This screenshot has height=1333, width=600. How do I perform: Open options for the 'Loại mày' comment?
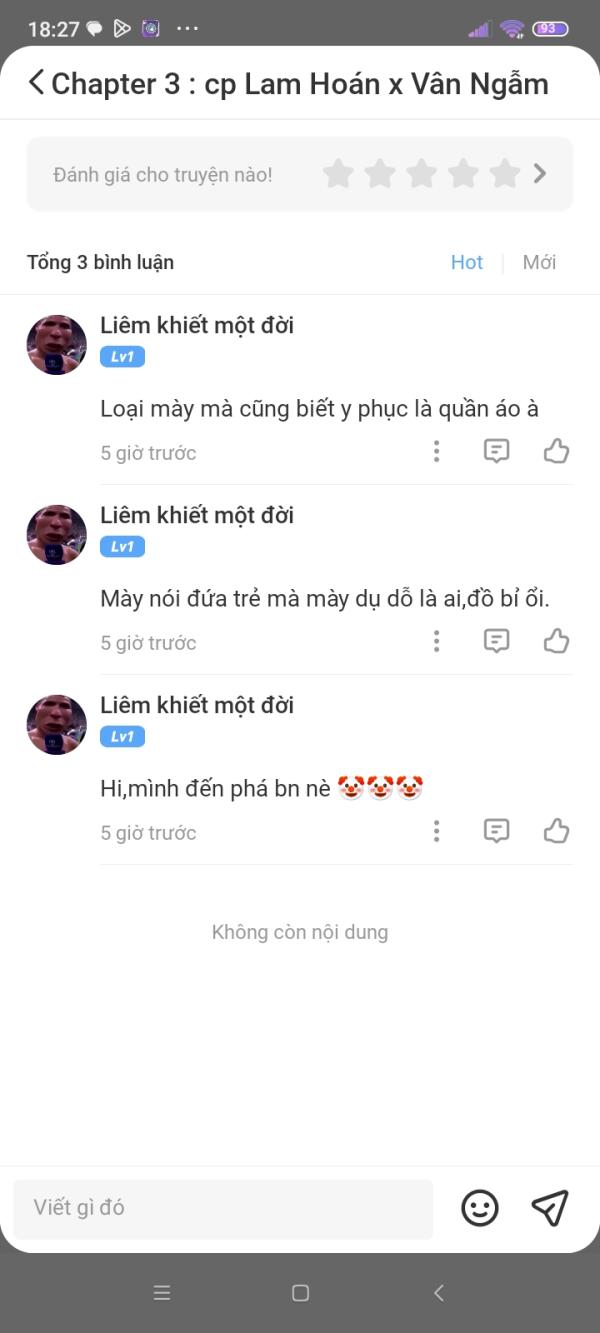[436, 452]
